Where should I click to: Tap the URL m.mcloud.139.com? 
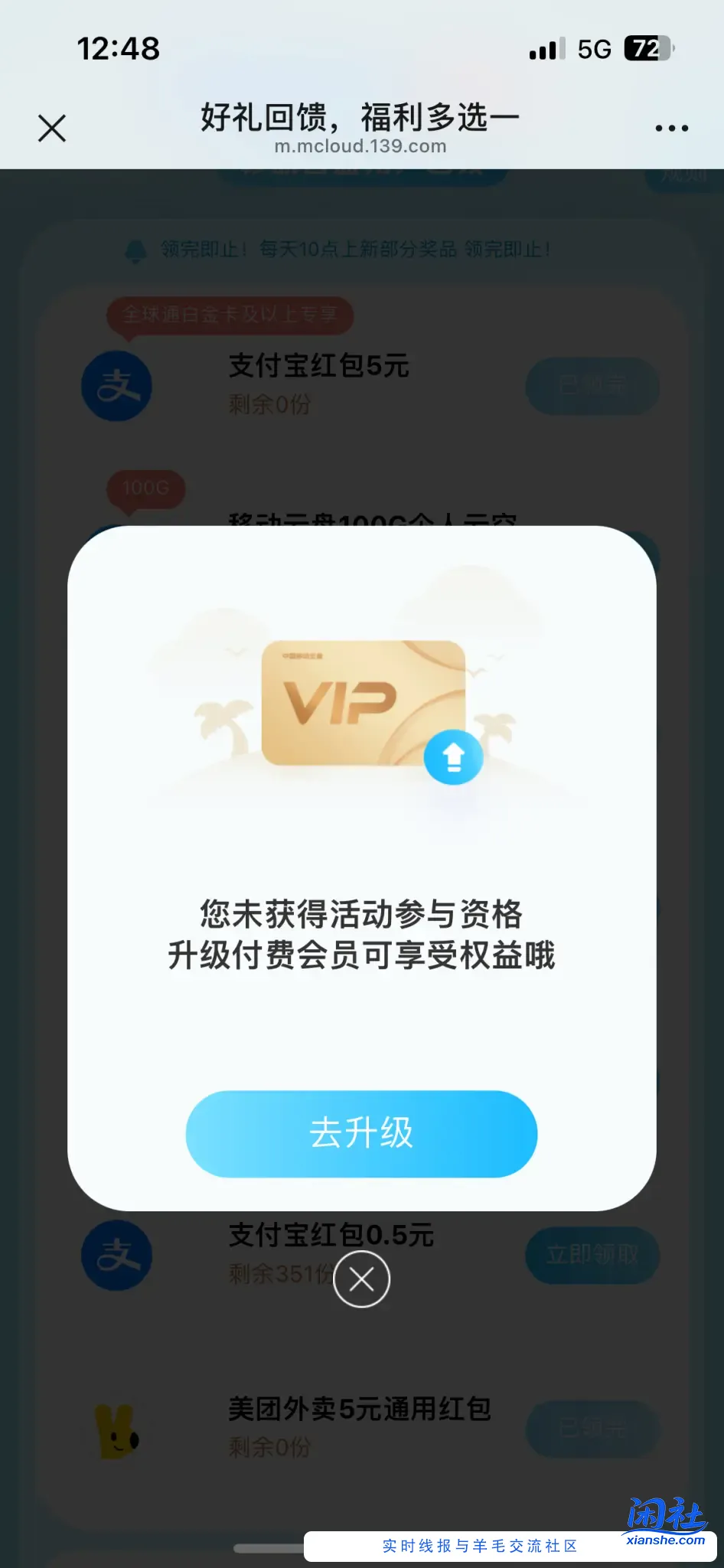(x=360, y=147)
